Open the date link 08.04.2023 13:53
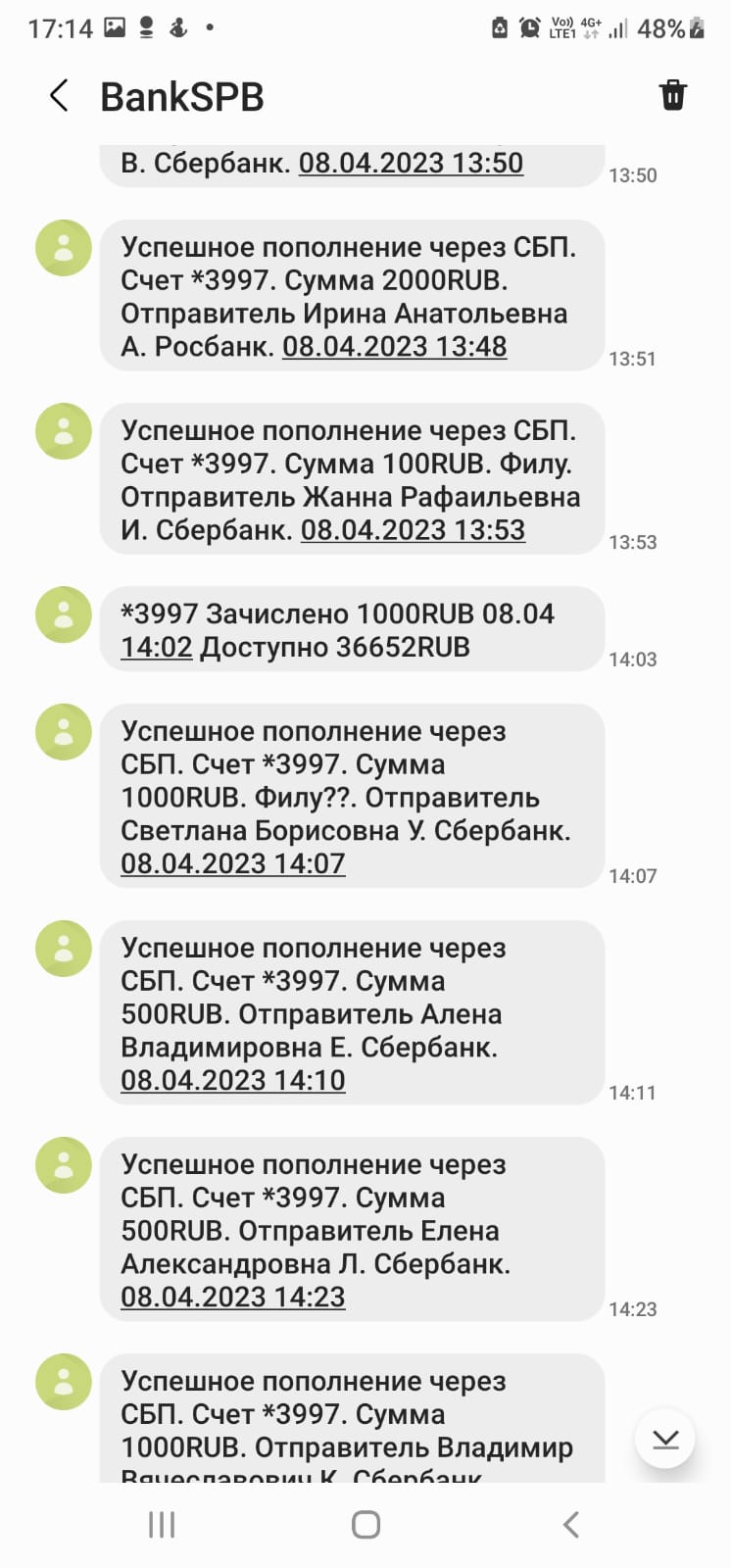This screenshot has height=1568, width=731. (413, 529)
